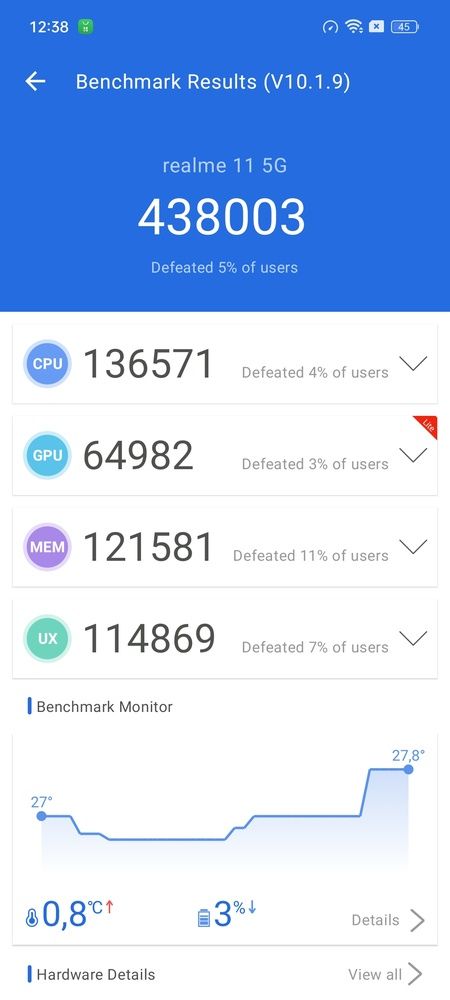Expand the MEM score details
Image resolution: width=450 pixels, height=1000 pixels.
point(413,547)
